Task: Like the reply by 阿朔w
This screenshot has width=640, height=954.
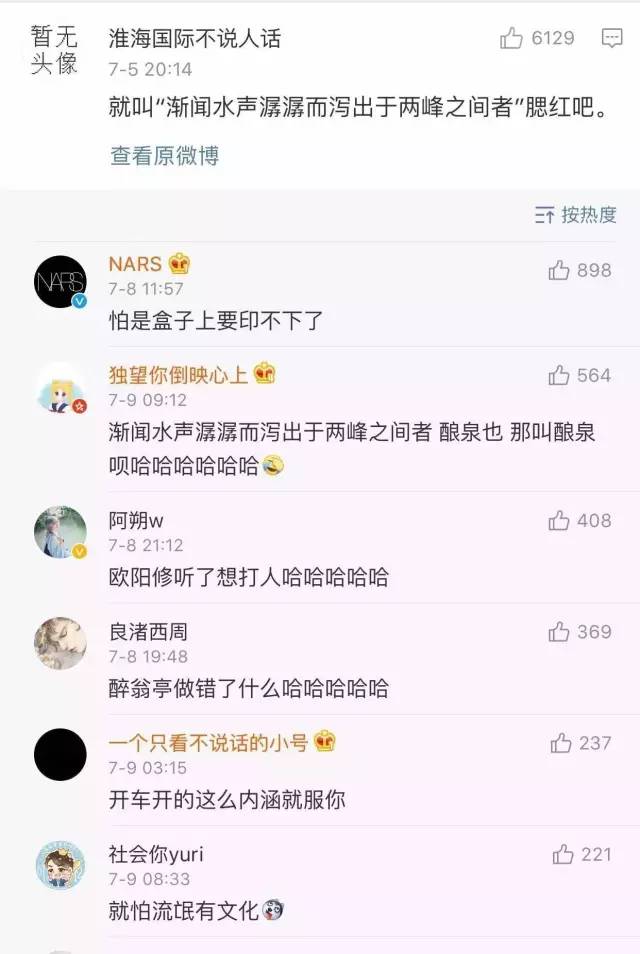Action: (x=559, y=521)
